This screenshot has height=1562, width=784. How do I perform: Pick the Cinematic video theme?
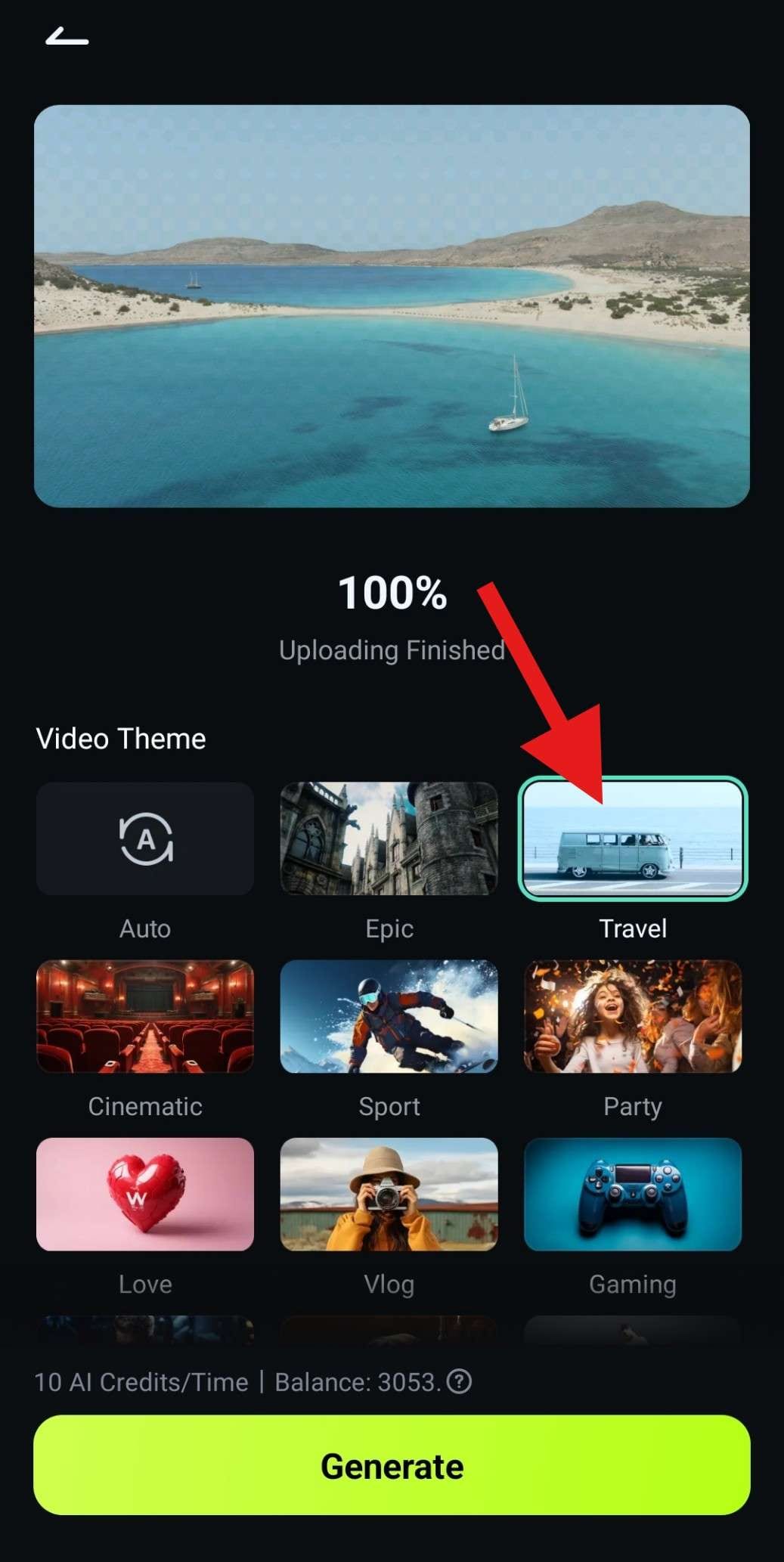click(x=145, y=1017)
